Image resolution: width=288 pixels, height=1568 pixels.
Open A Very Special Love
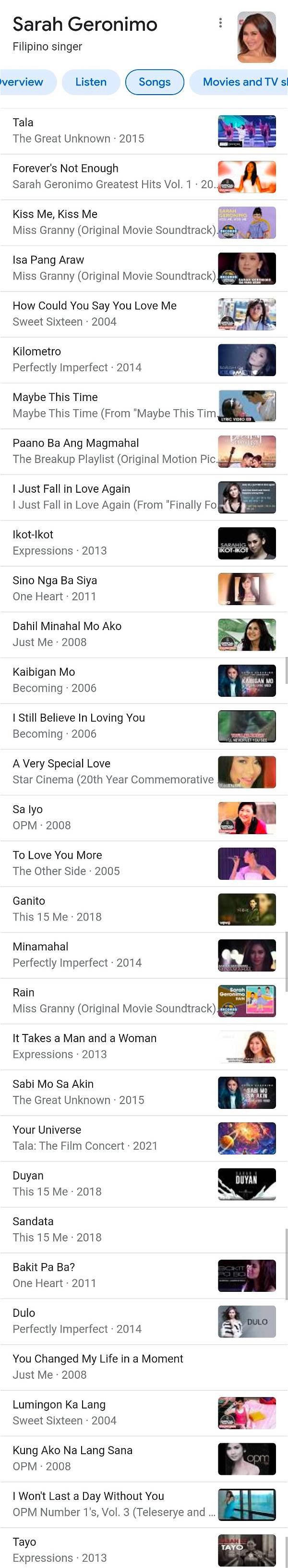[x=109, y=771]
